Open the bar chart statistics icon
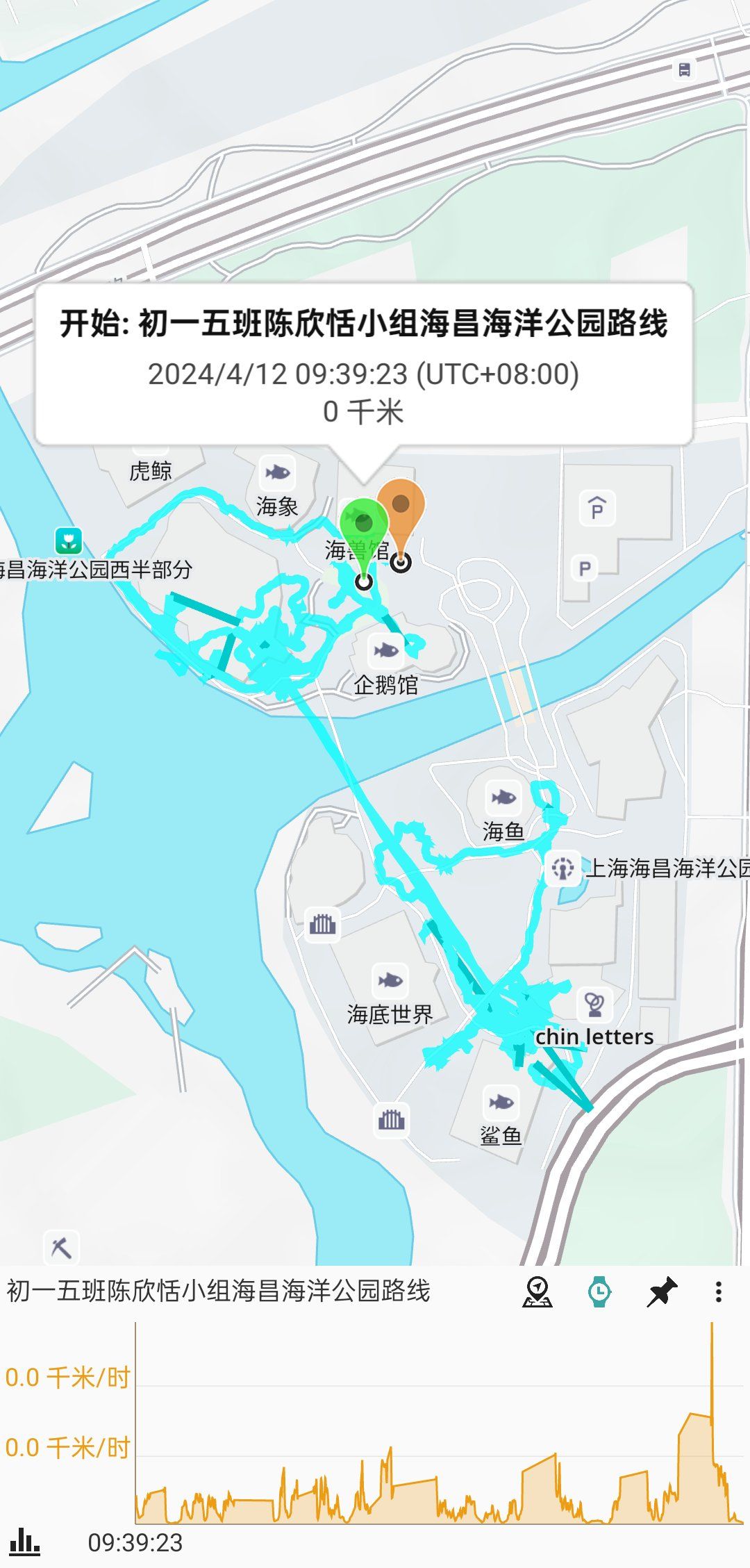This screenshot has width=750, height=1568. pos(24,1542)
